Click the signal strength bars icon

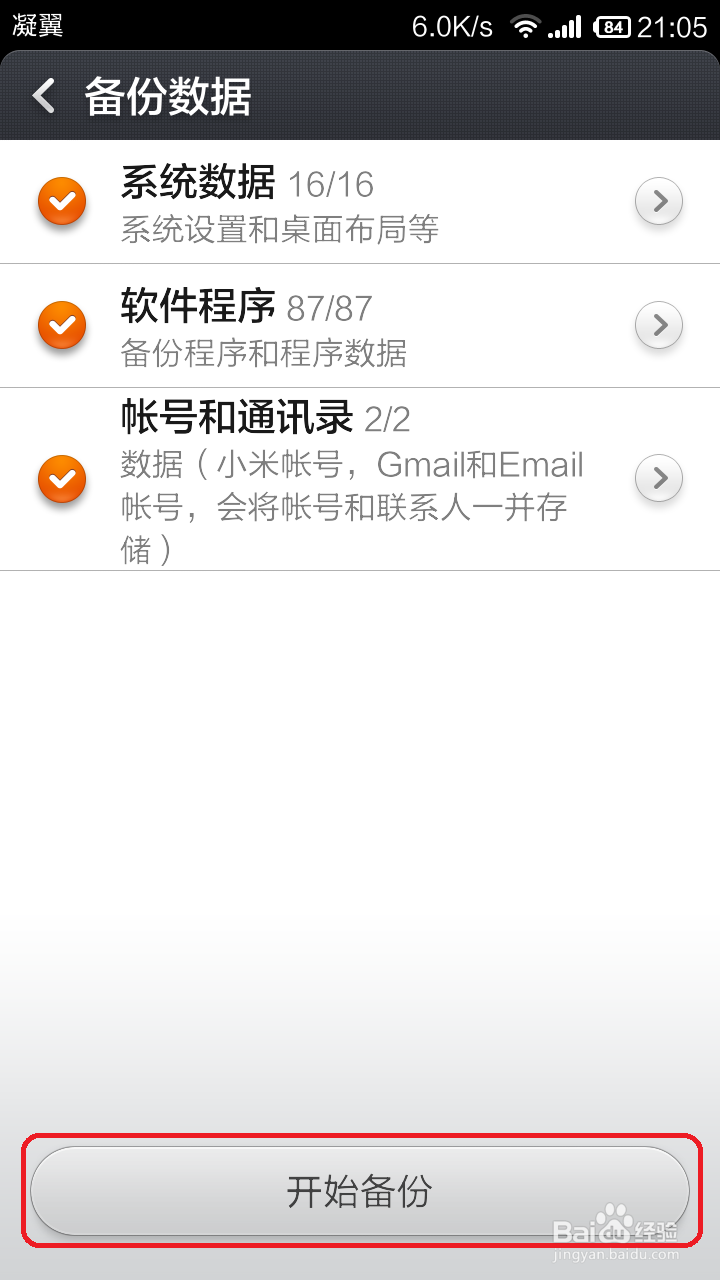coord(567,25)
